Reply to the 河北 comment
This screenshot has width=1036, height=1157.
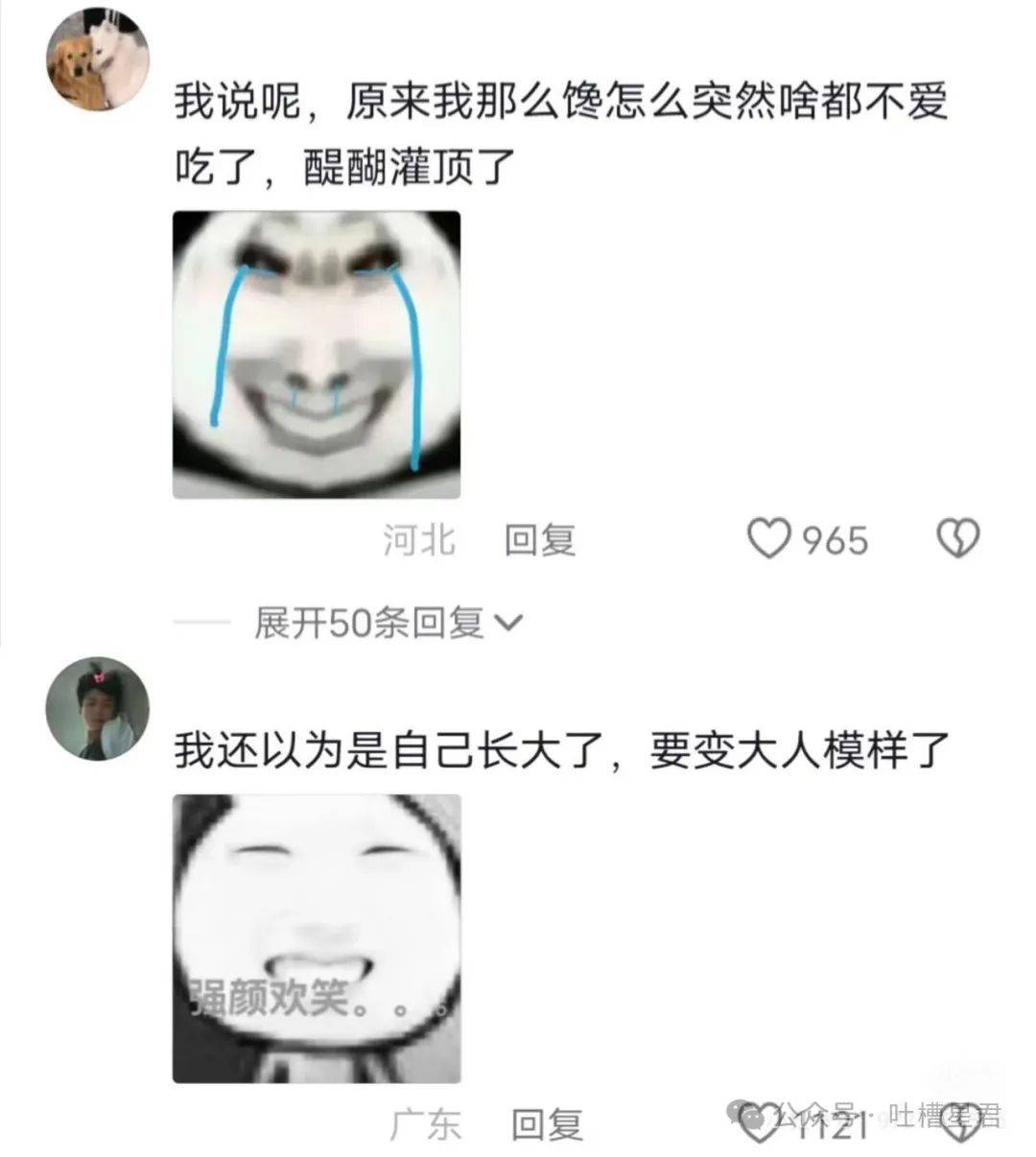coord(539,540)
